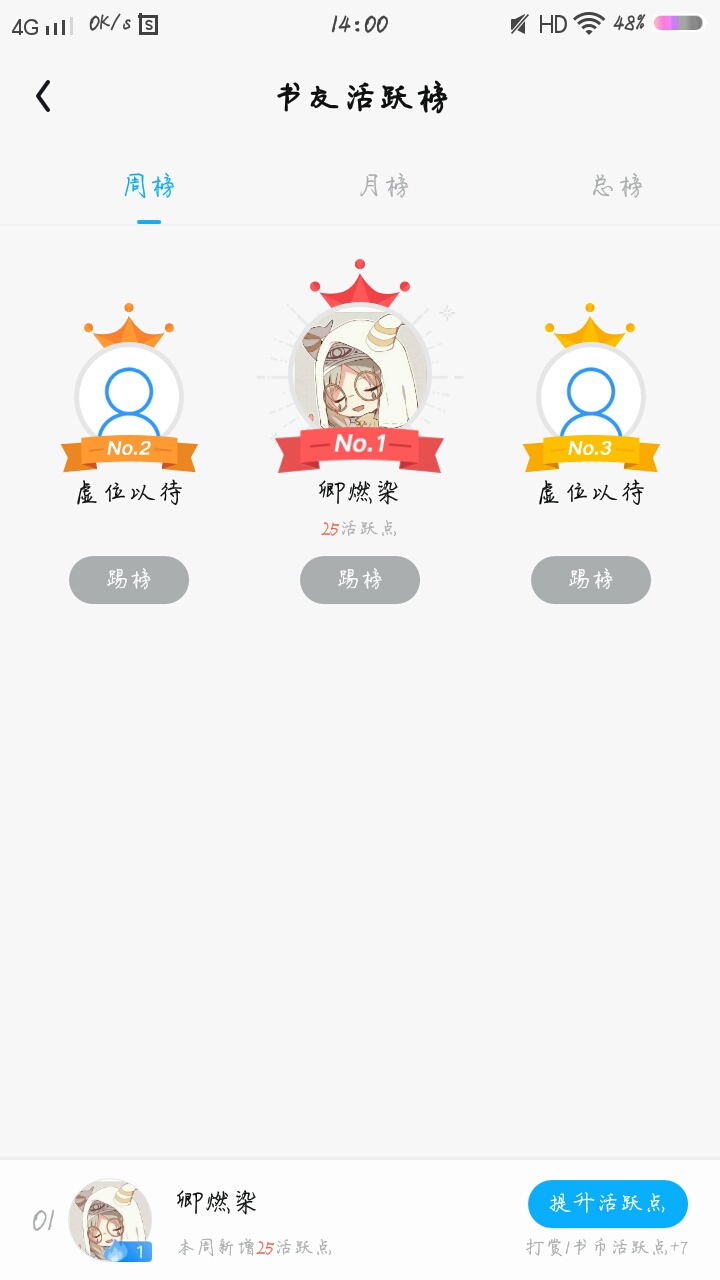720x1280 pixels.
Task: Switch to the 总榜 tab
Action: coord(617,186)
